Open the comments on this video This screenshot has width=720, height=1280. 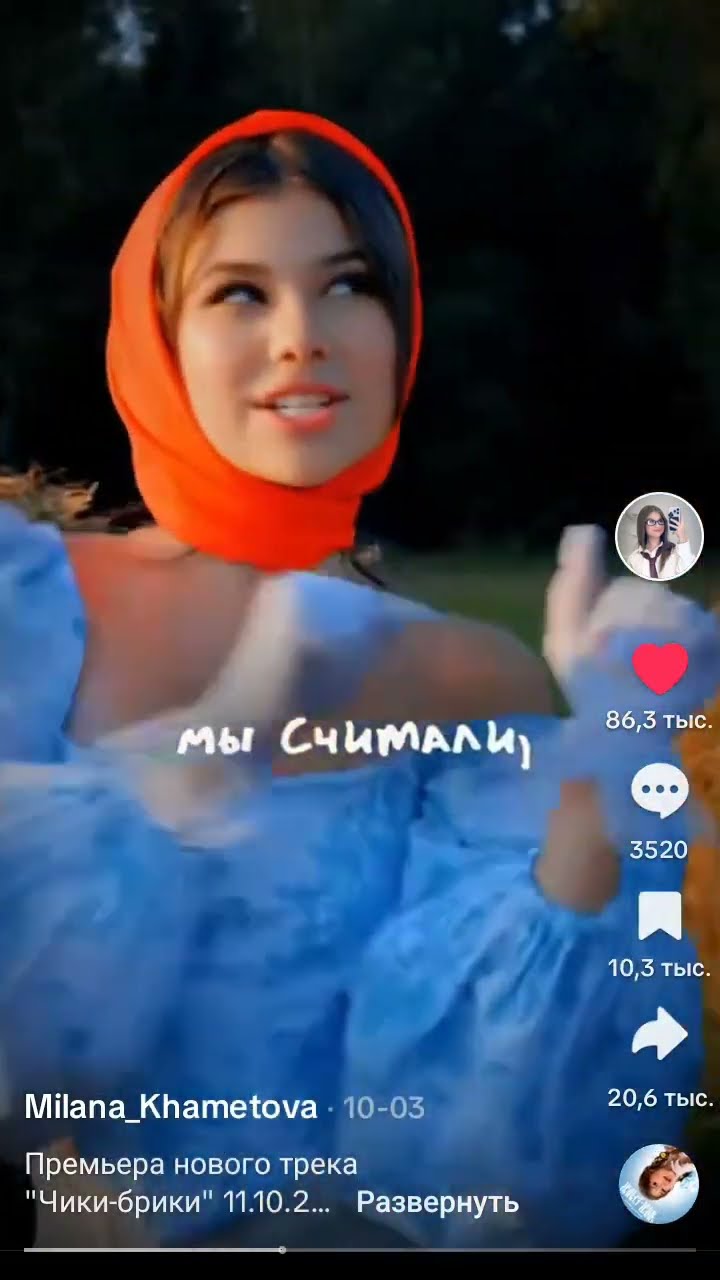pyautogui.click(x=660, y=791)
